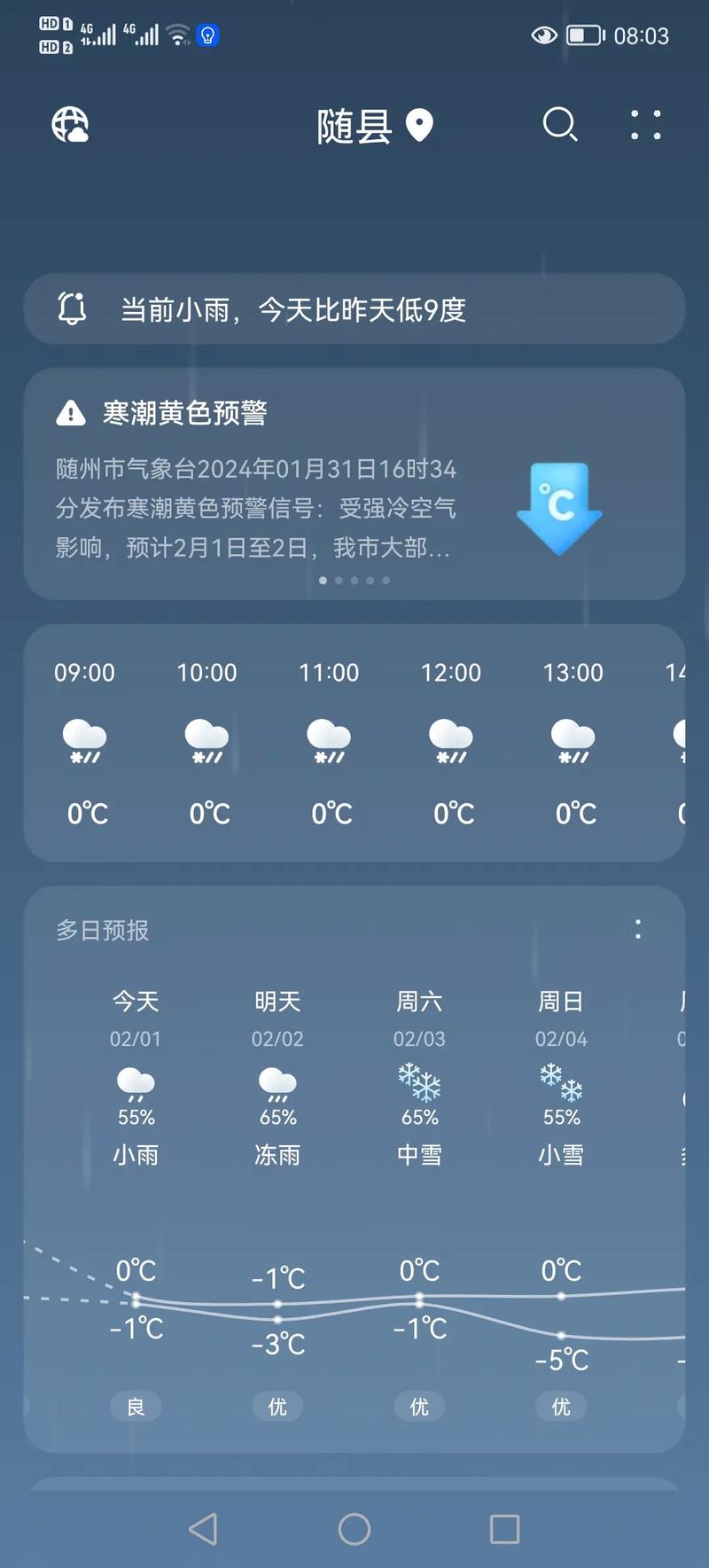
Task: Toggle the flashlight icon in status bar
Action: click(207, 35)
